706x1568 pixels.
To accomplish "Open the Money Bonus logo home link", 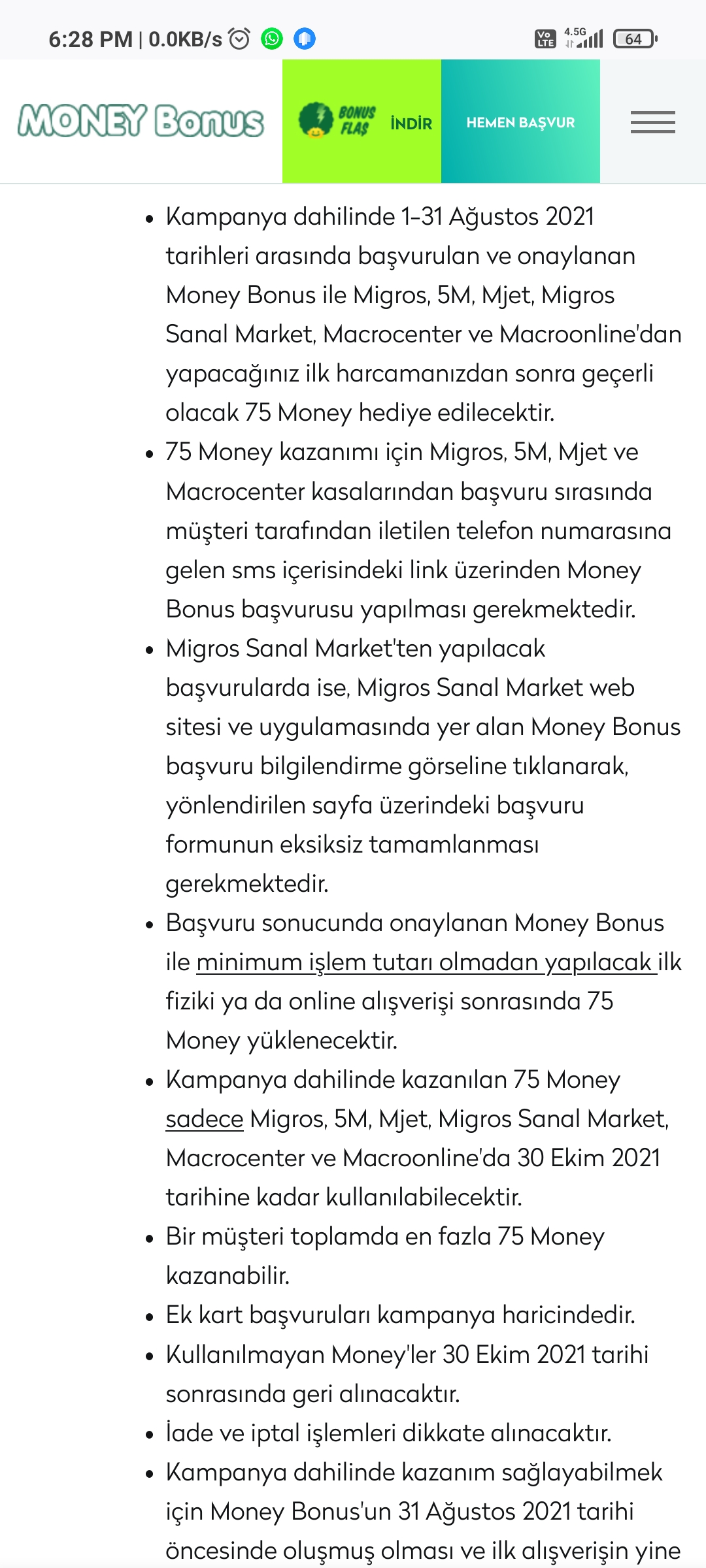I will tap(141, 121).
